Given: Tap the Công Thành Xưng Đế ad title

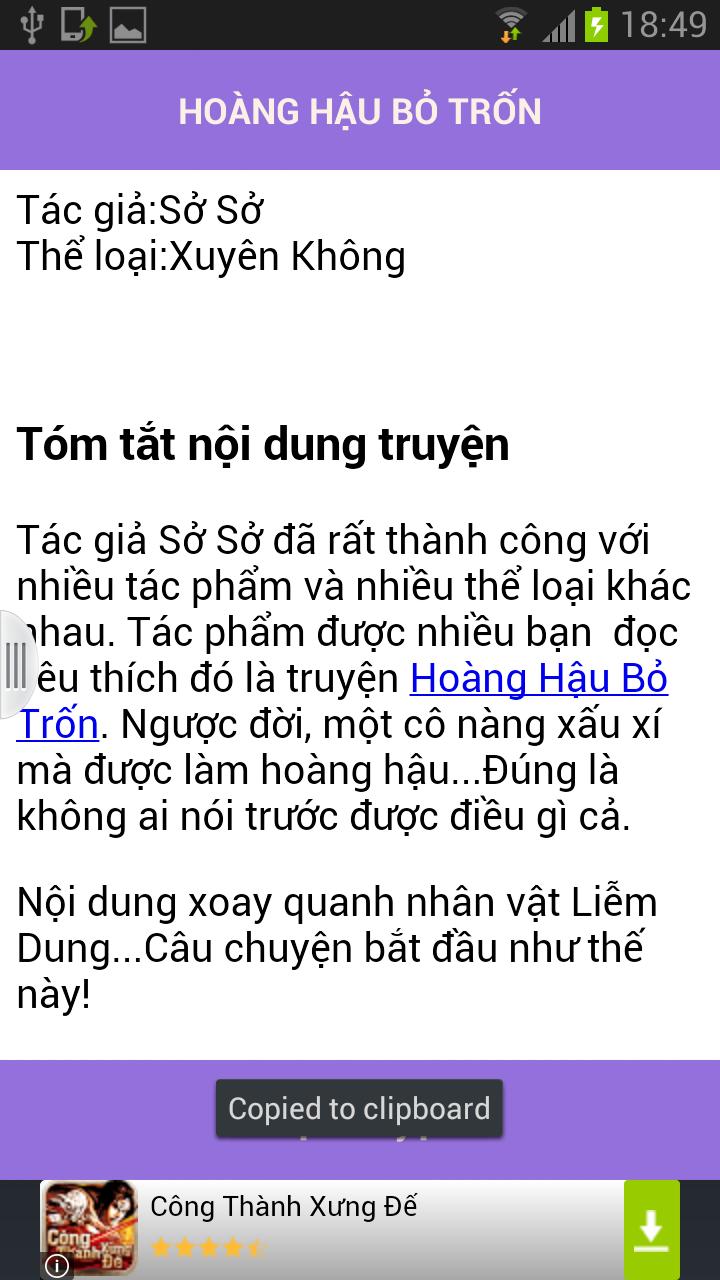Looking at the screenshot, I should click(283, 1208).
